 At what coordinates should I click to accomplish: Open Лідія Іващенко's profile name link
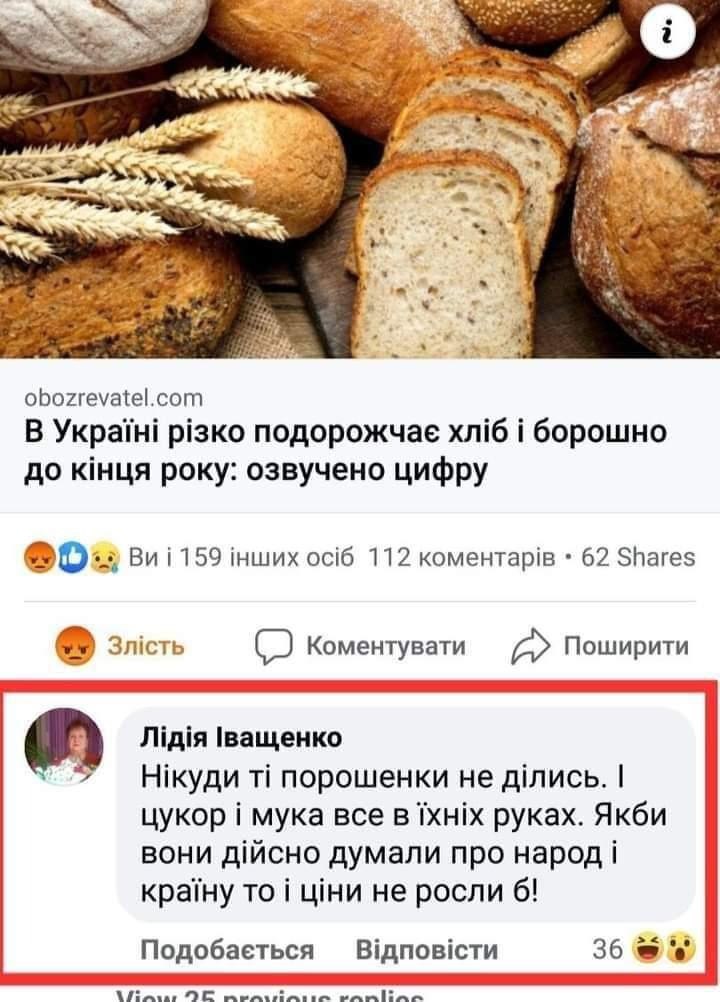coord(241,737)
